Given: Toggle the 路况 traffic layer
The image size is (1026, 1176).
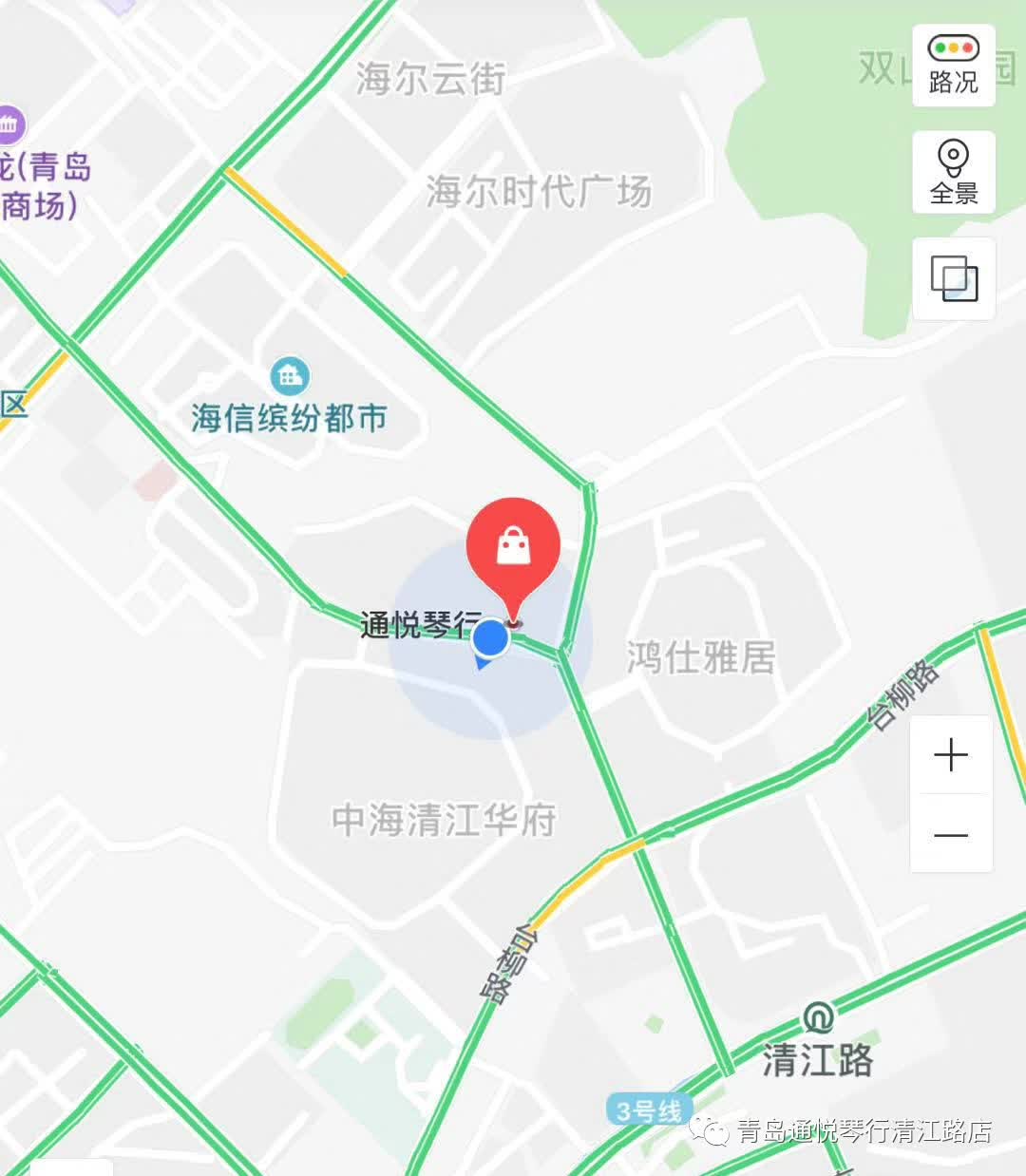Looking at the screenshot, I should (953, 65).
